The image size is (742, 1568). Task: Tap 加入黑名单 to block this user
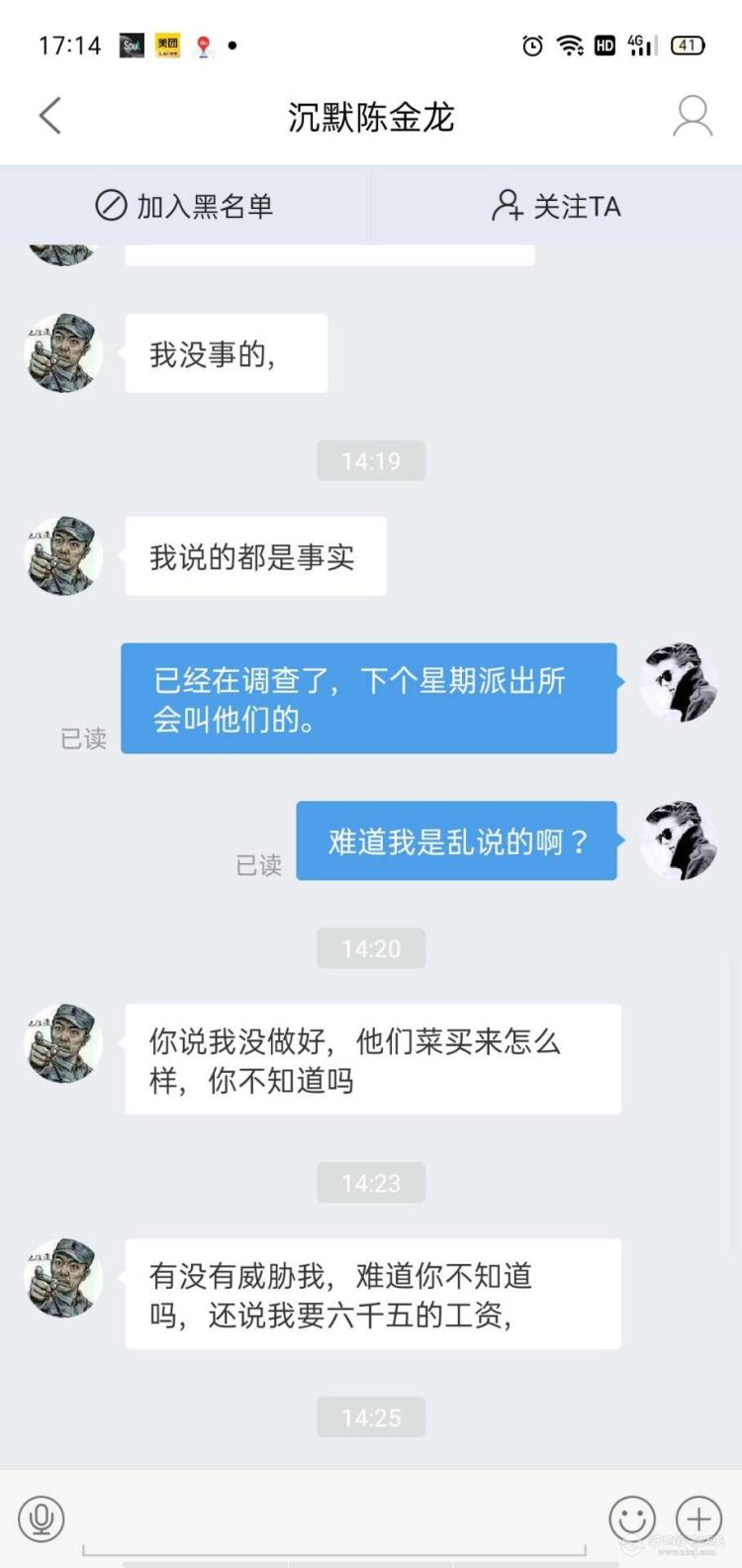coord(184,206)
